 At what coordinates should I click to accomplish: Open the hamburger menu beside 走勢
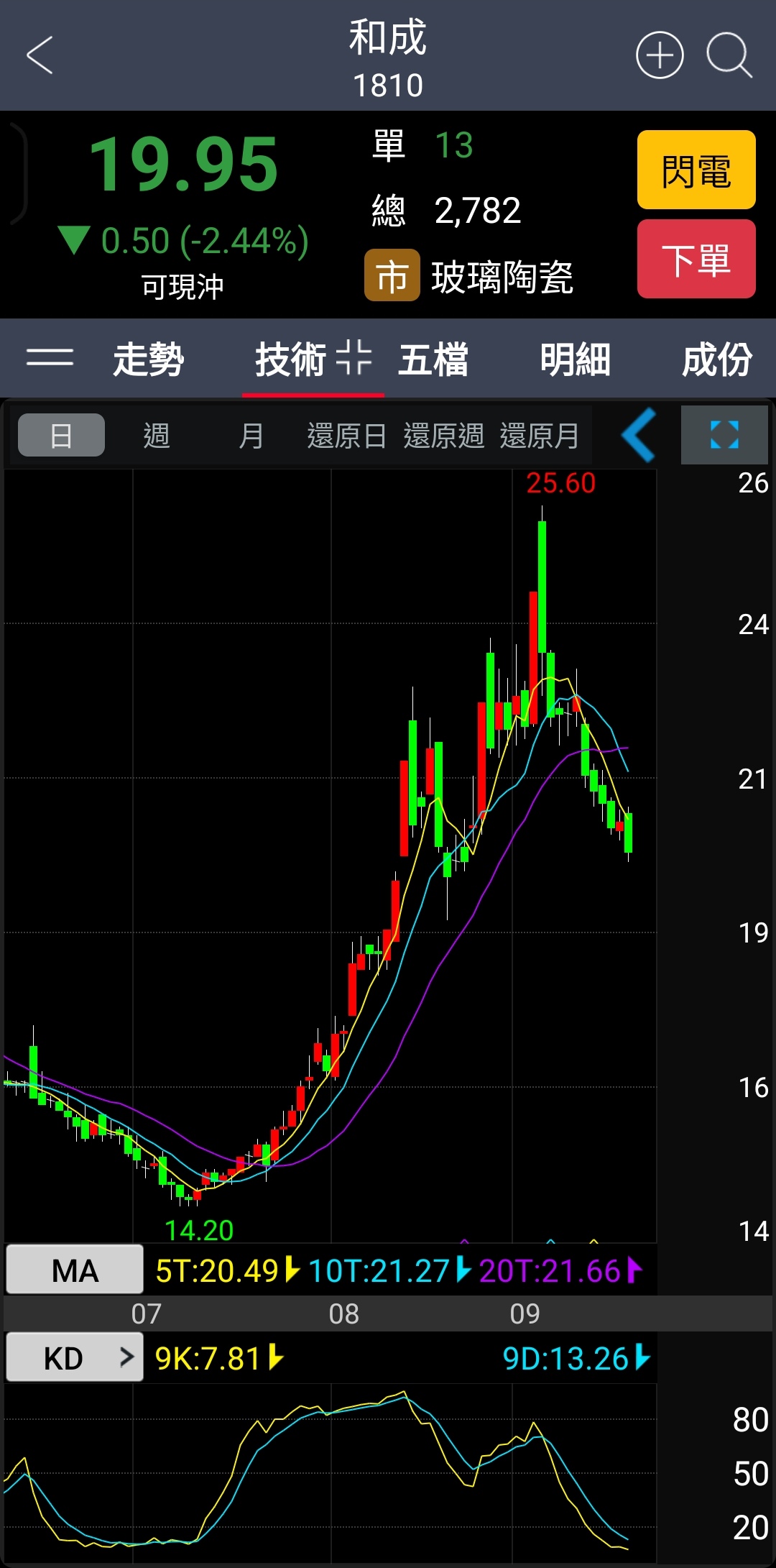pos(50,357)
